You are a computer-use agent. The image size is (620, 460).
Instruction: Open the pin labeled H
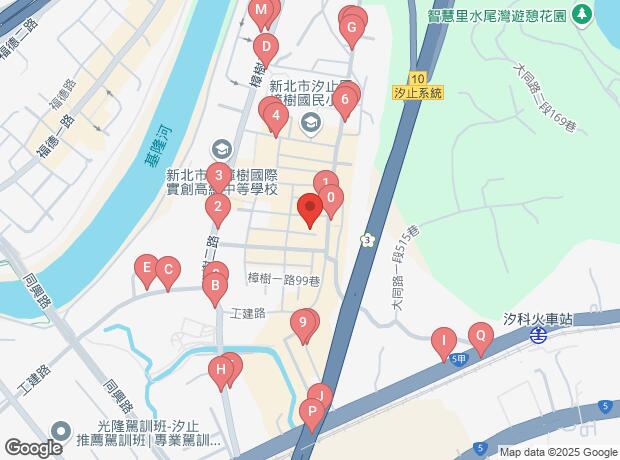click(x=219, y=371)
